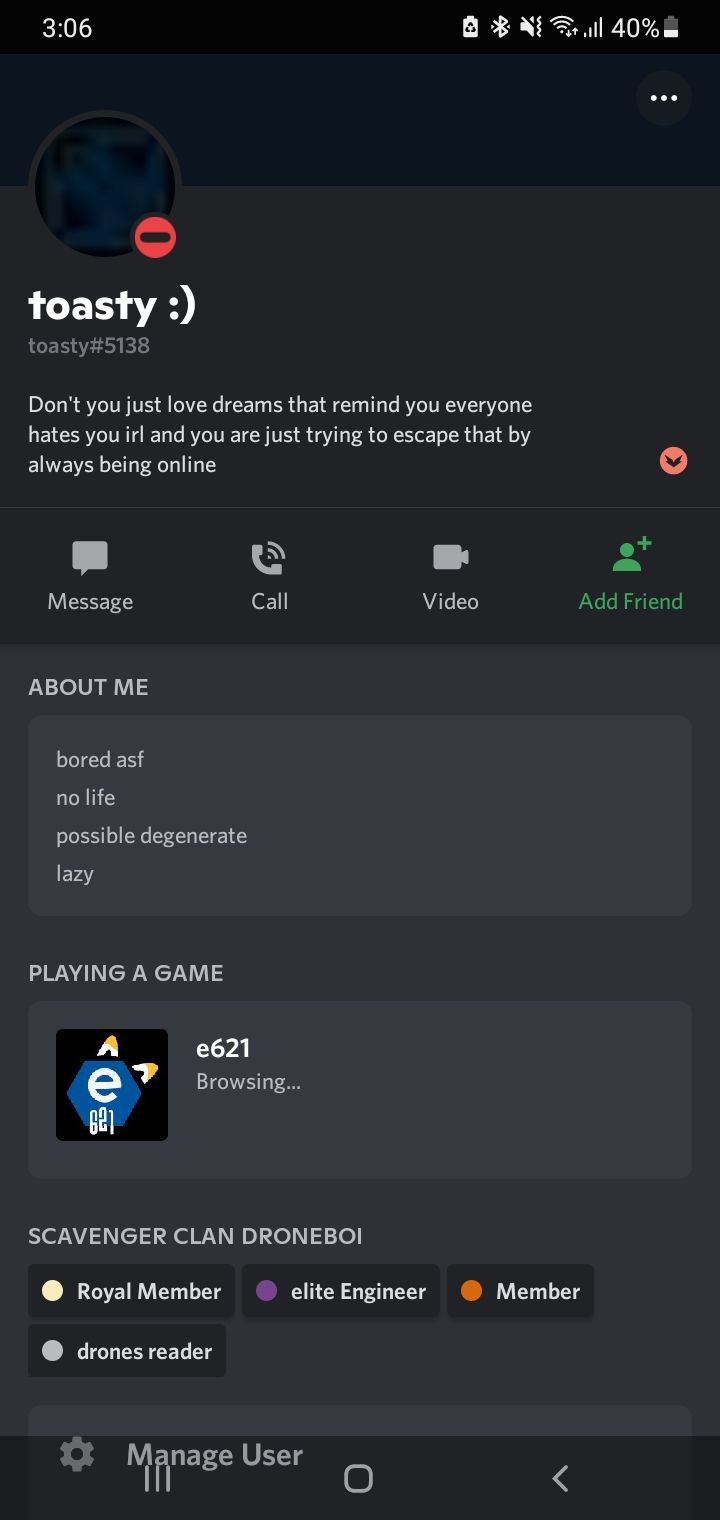Screen dimensions: 720x1520
Task: Send a message to toasty
Action: pos(90,576)
